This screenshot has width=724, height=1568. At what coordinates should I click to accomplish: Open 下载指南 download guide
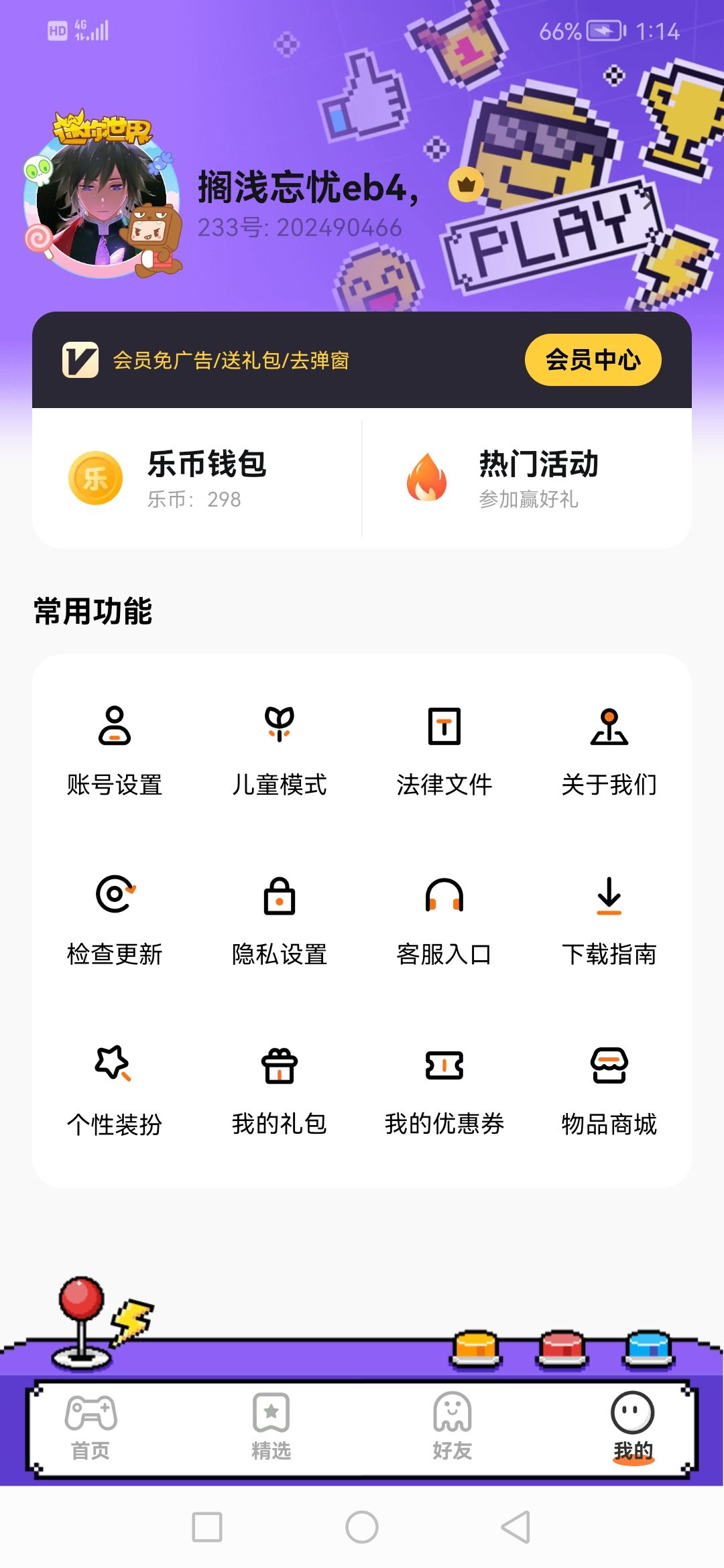click(x=609, y=920)
